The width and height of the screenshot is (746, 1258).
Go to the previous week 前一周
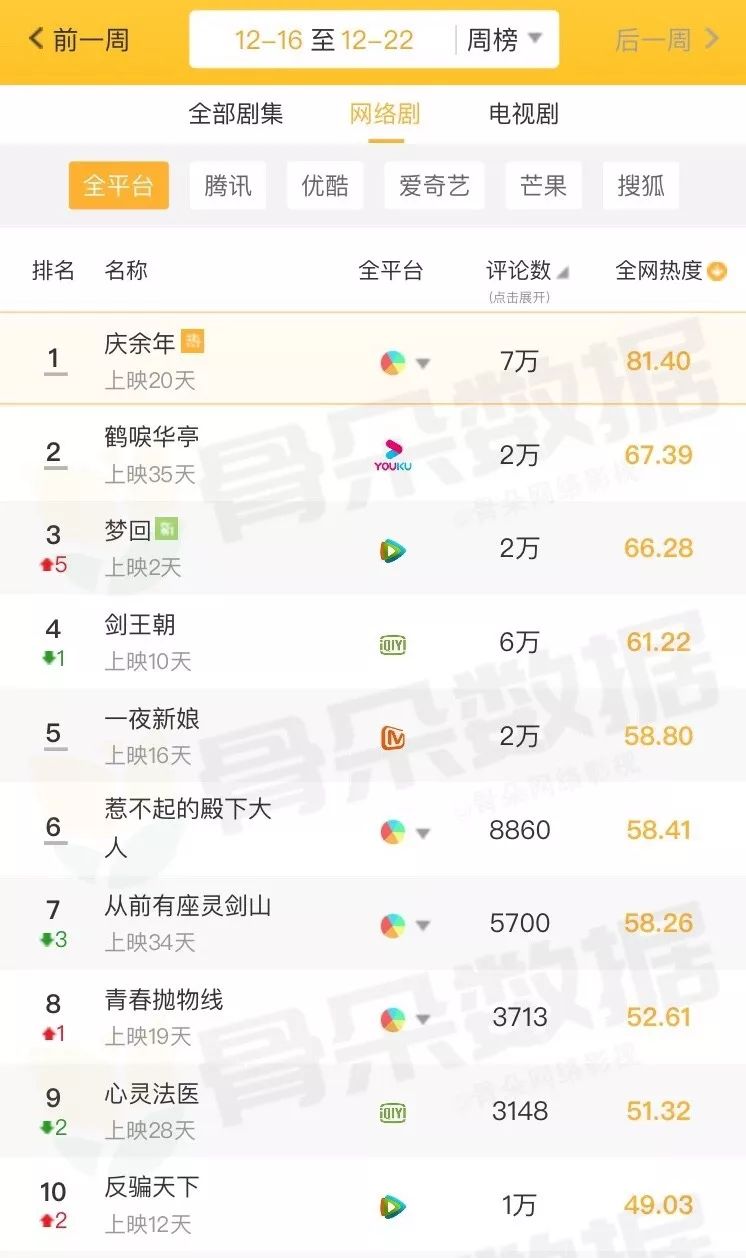pyautogui.click(x=79, y=40)
